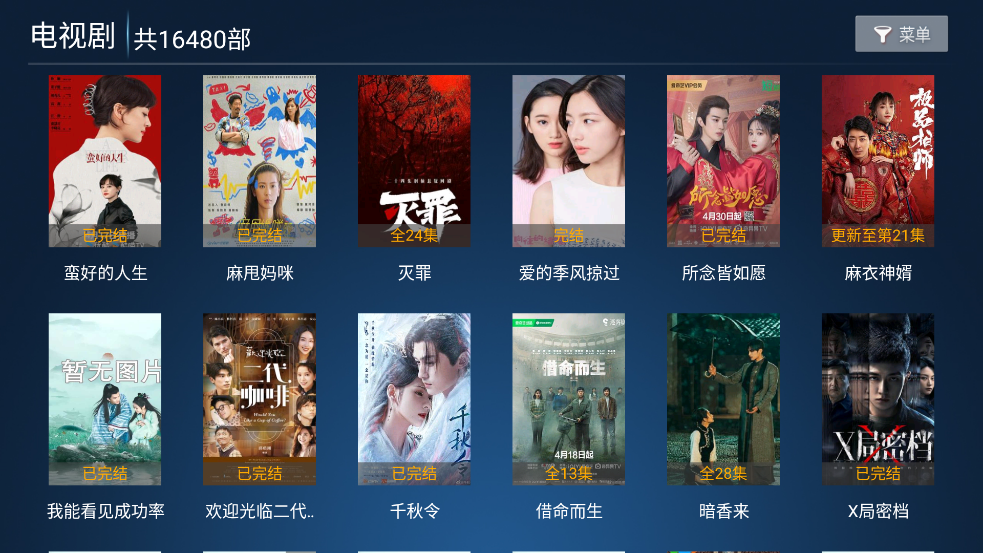This screenshot has height=553, width=983.
Task: Select the 麻甩妈咪 poster
Action: tap(259, 162)
